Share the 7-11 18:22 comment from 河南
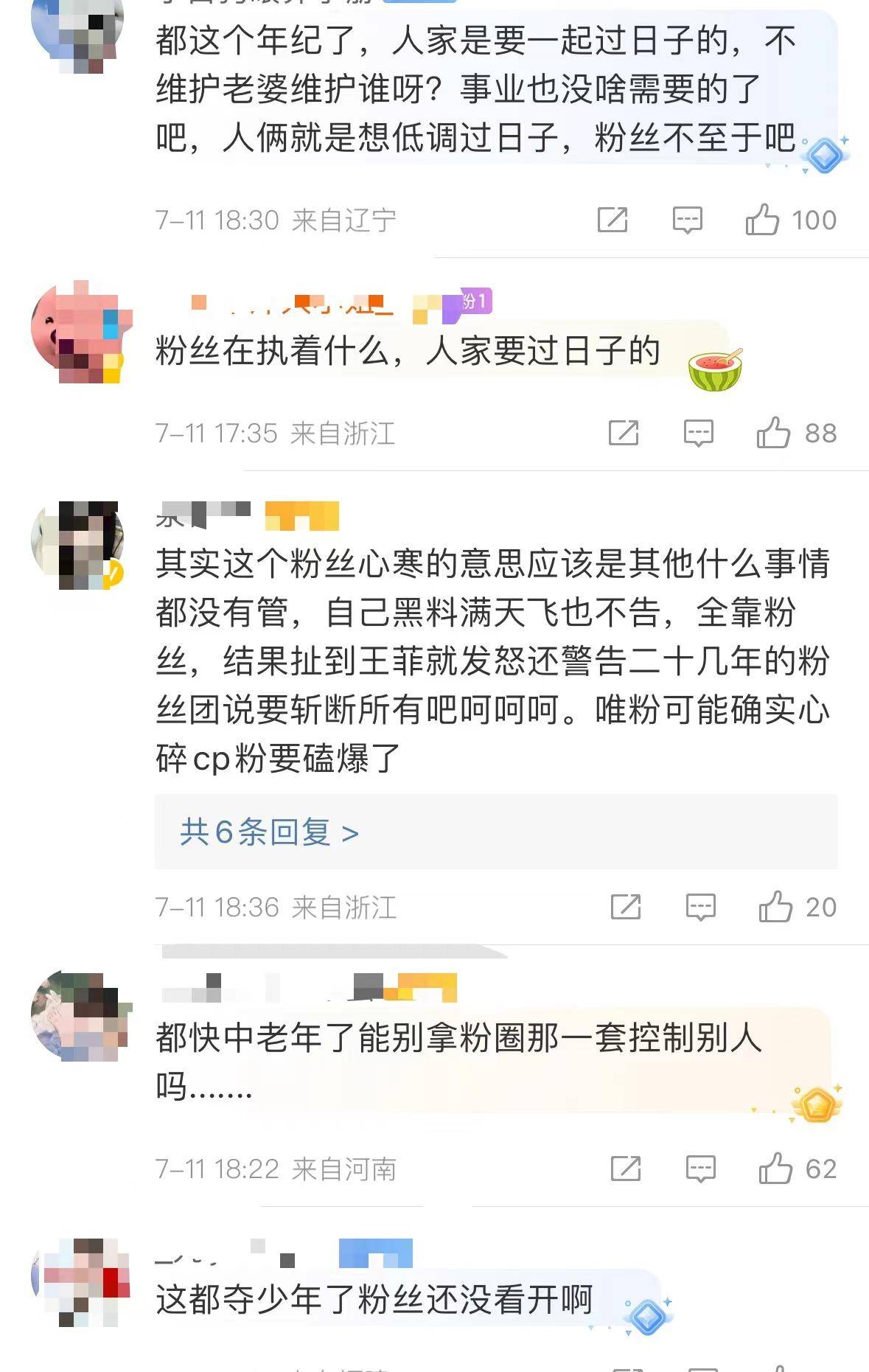Viewport: 869px width, 1372px height. (626, 1169)
